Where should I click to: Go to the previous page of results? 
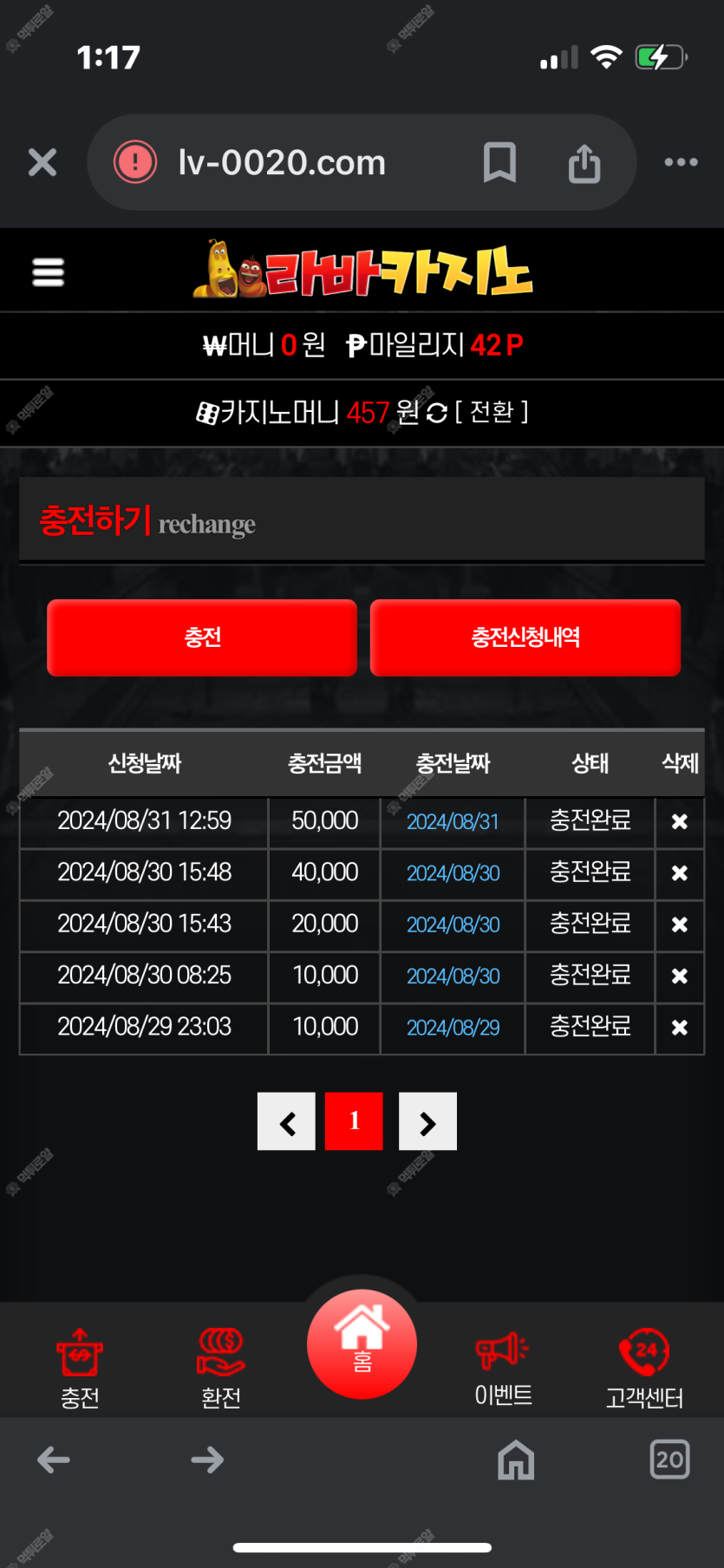[287, 1122]
